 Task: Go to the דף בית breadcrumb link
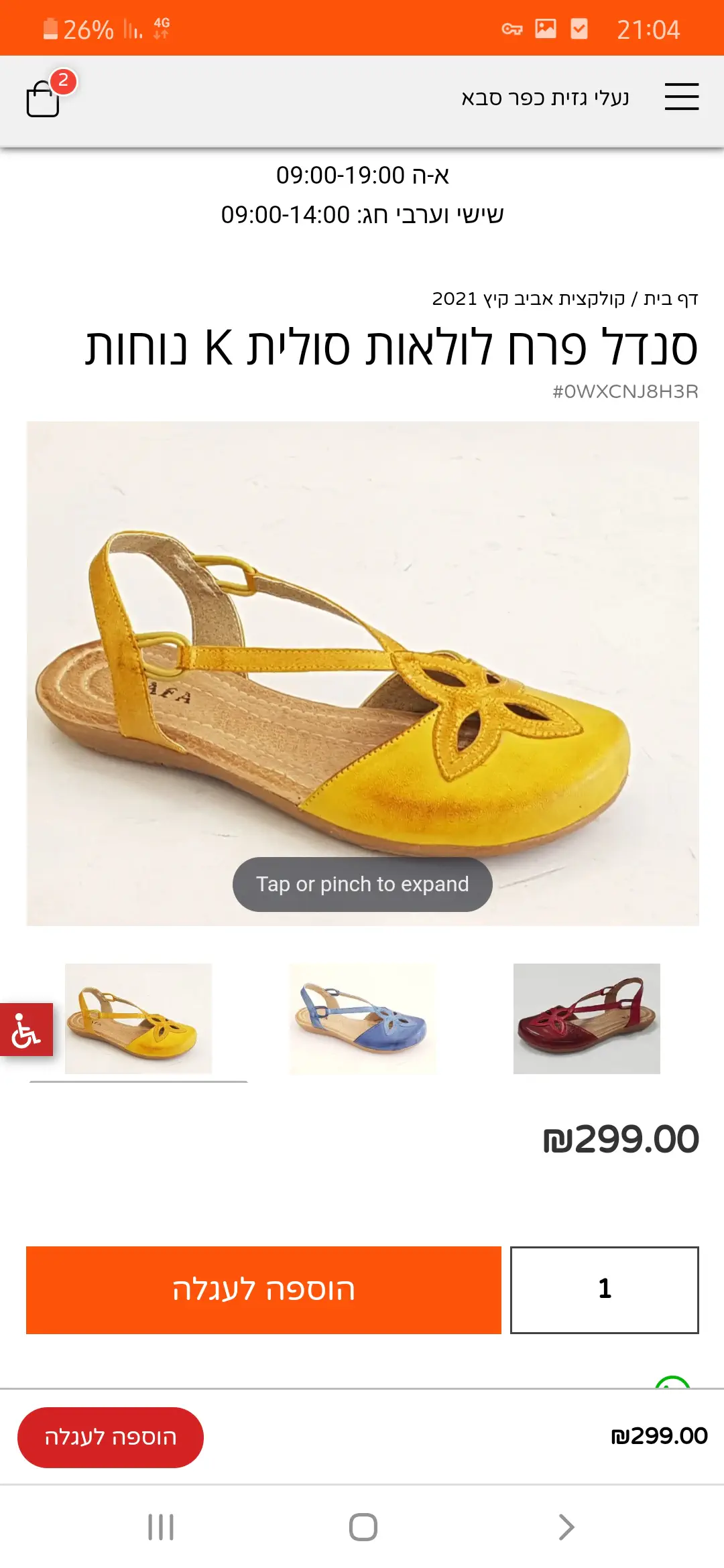coord(670,299)
